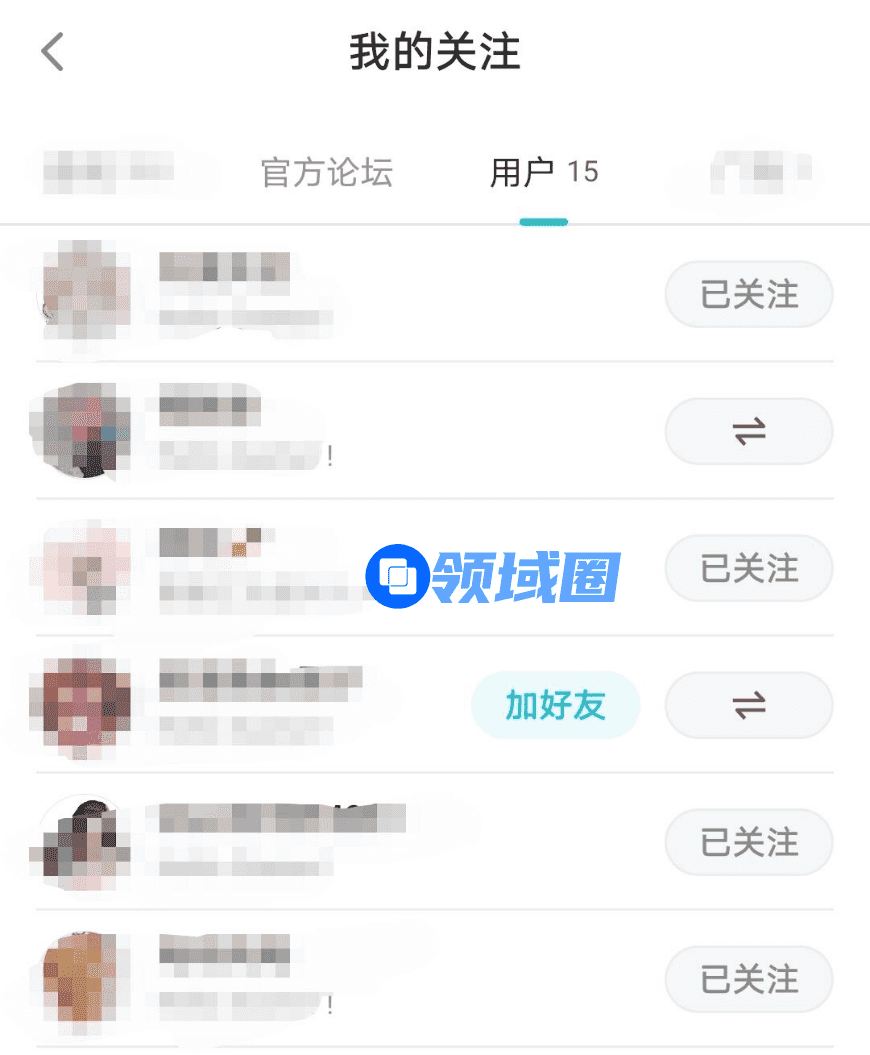Tap 已关注 on the third user row

click(x=749, y=568)
